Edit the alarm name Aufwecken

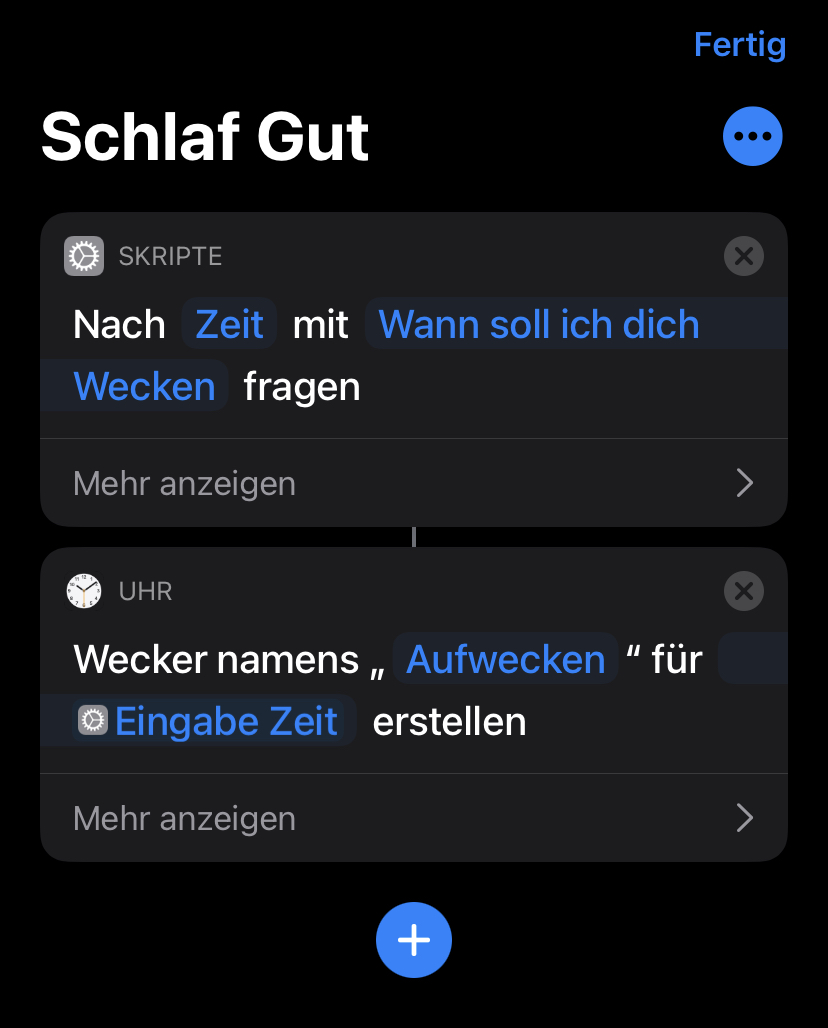(505, 660)
